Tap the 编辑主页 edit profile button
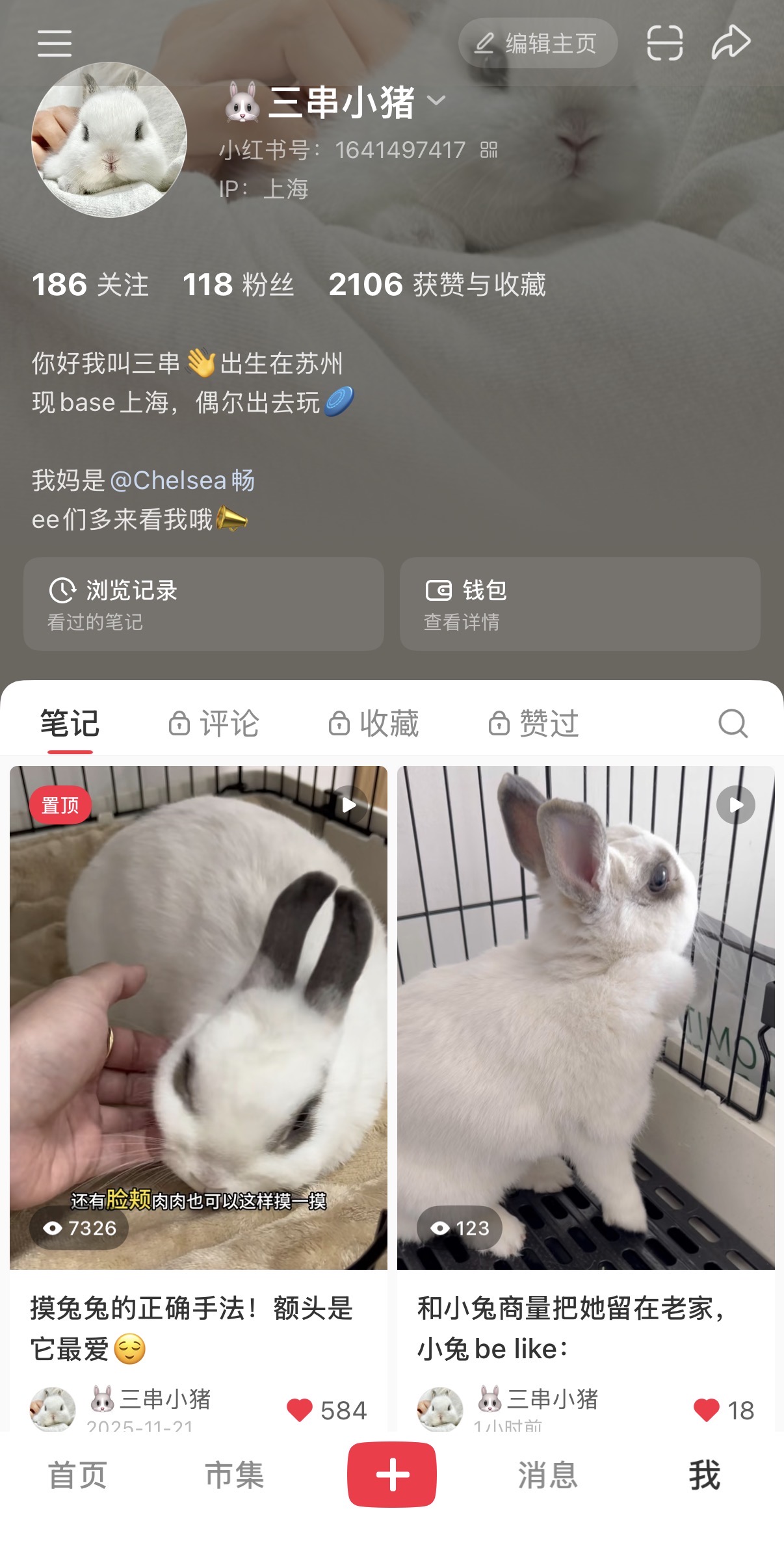 point(538,44)
